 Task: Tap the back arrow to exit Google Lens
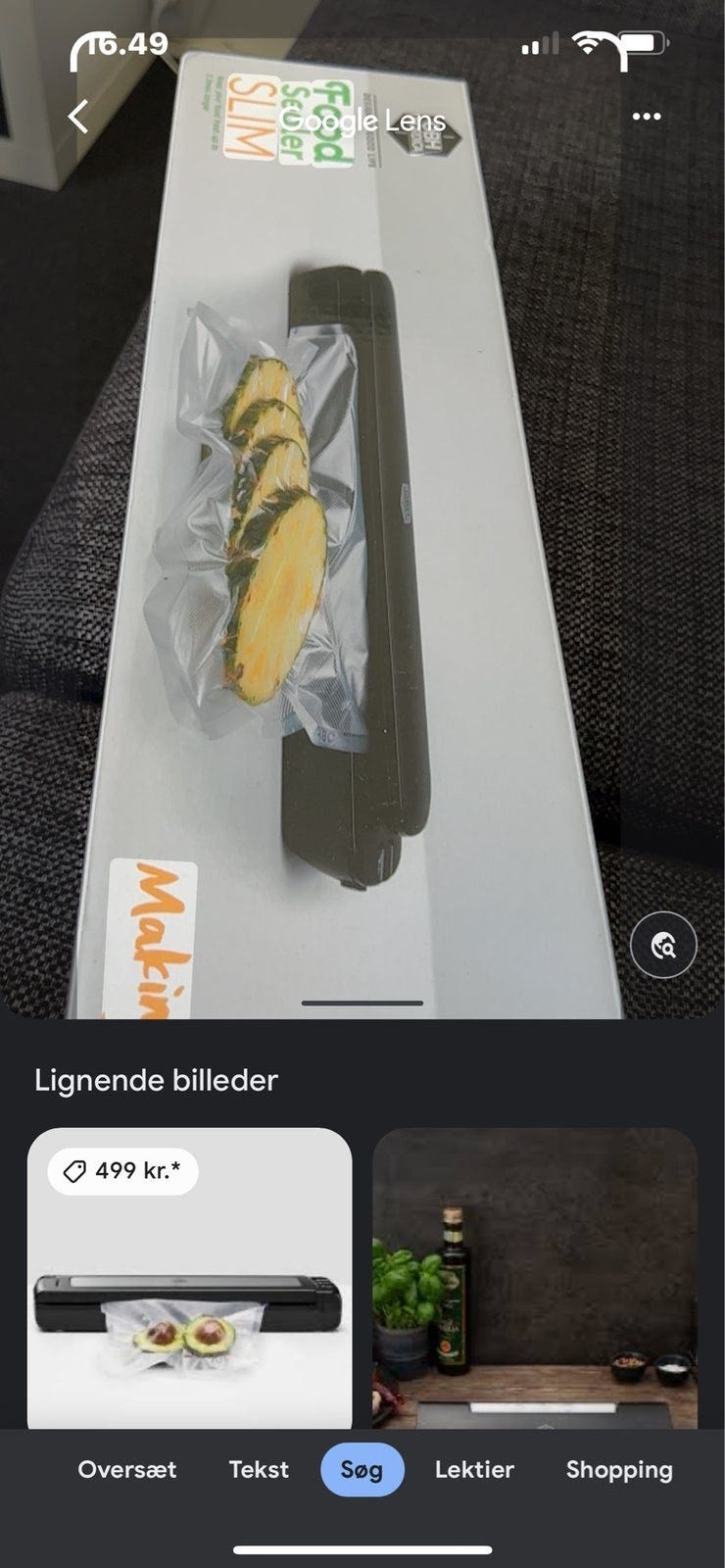[x=78, y=117]
